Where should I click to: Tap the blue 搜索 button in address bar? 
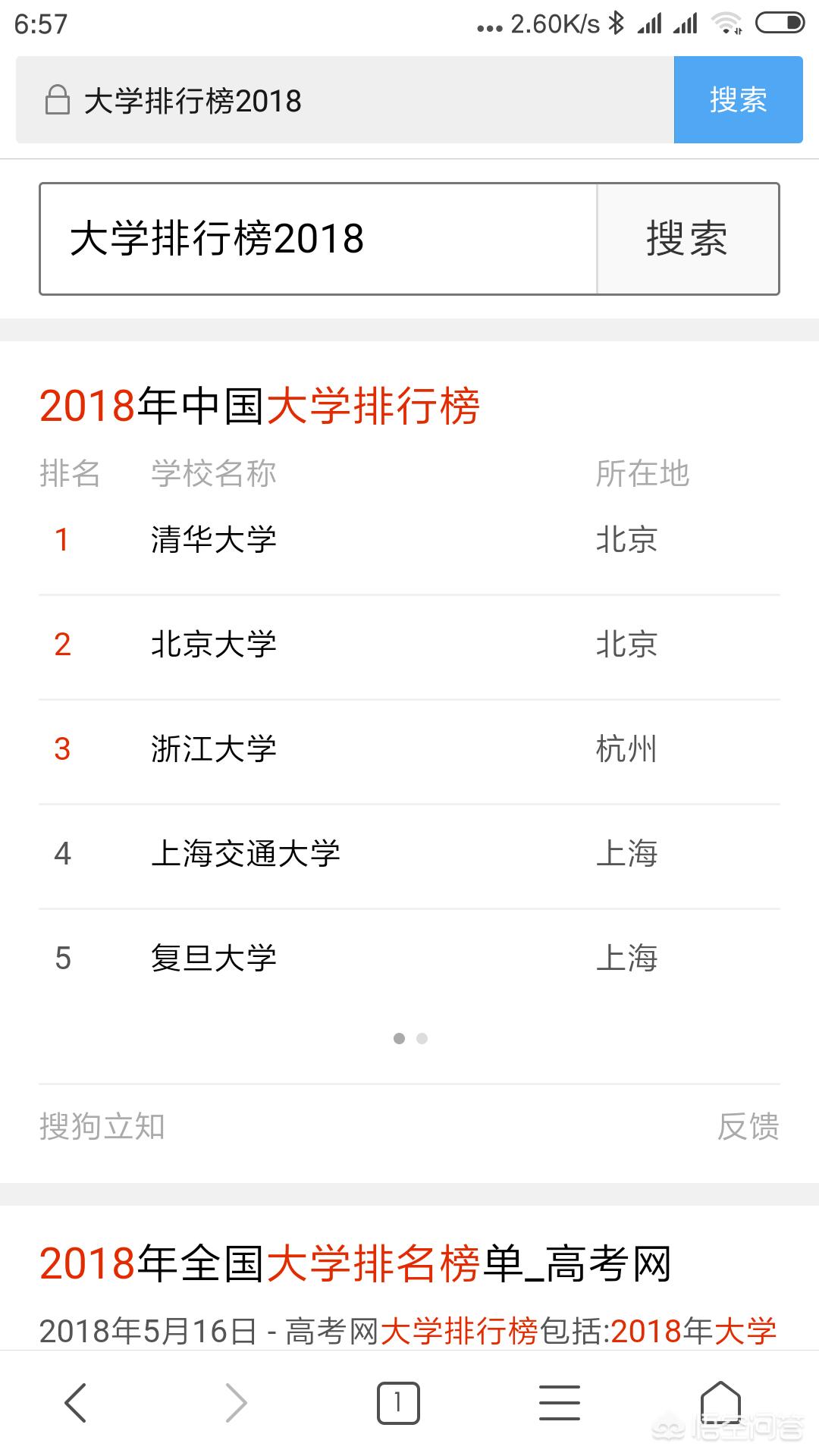coord(738,99)
